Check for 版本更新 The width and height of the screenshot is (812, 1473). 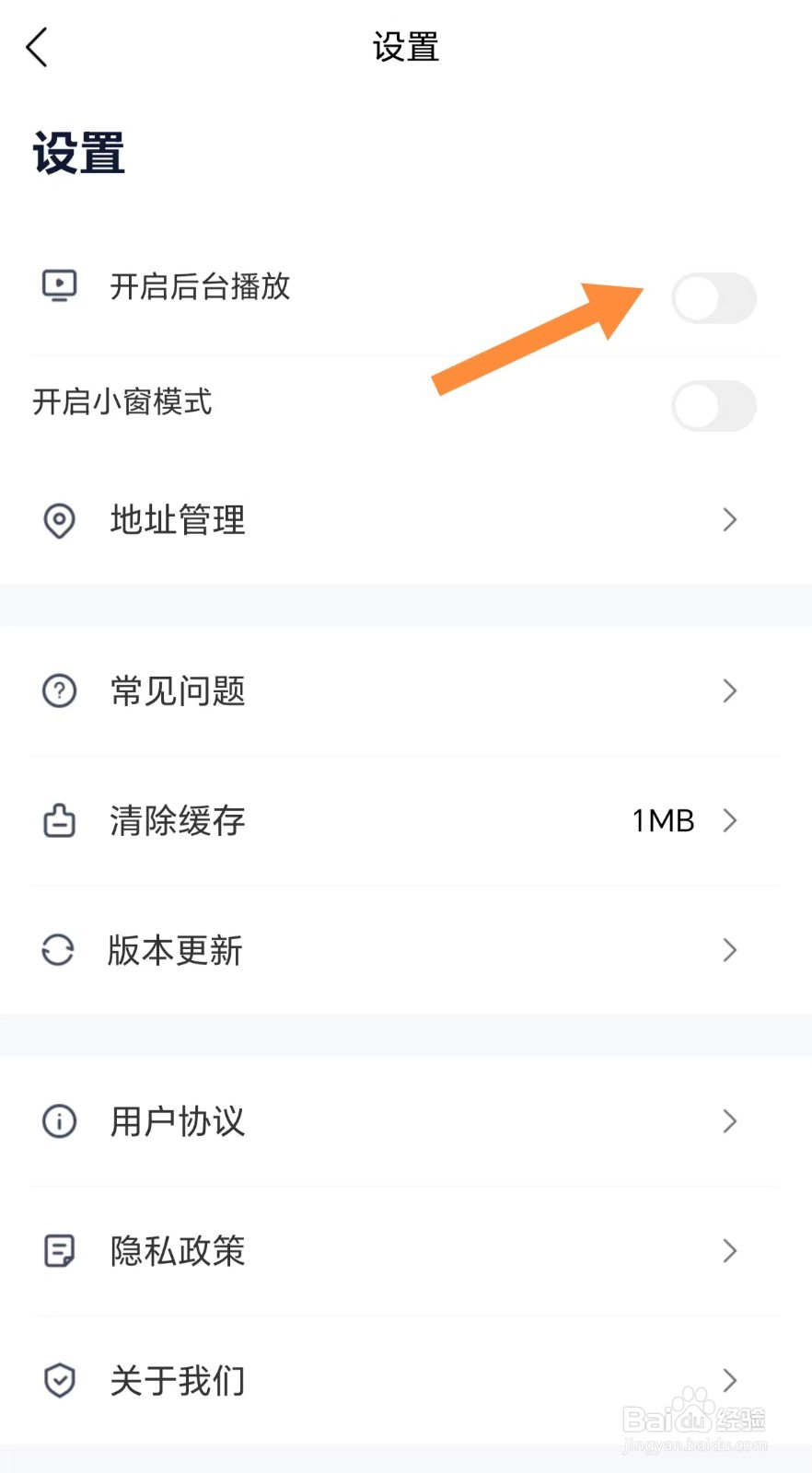pos(406,950)
